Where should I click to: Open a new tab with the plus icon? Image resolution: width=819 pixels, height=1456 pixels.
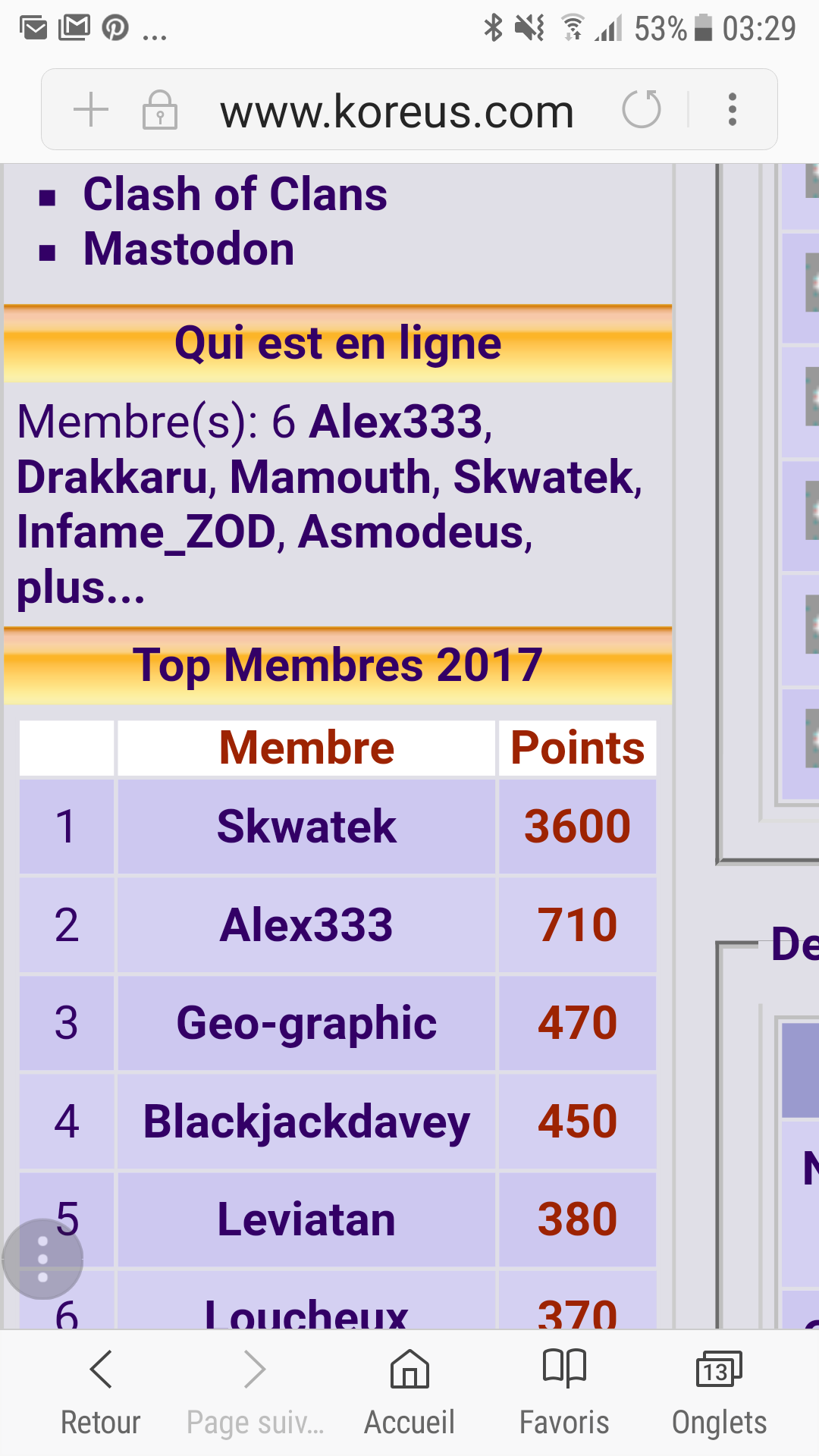pyautogui.click(x=91, y=109)
